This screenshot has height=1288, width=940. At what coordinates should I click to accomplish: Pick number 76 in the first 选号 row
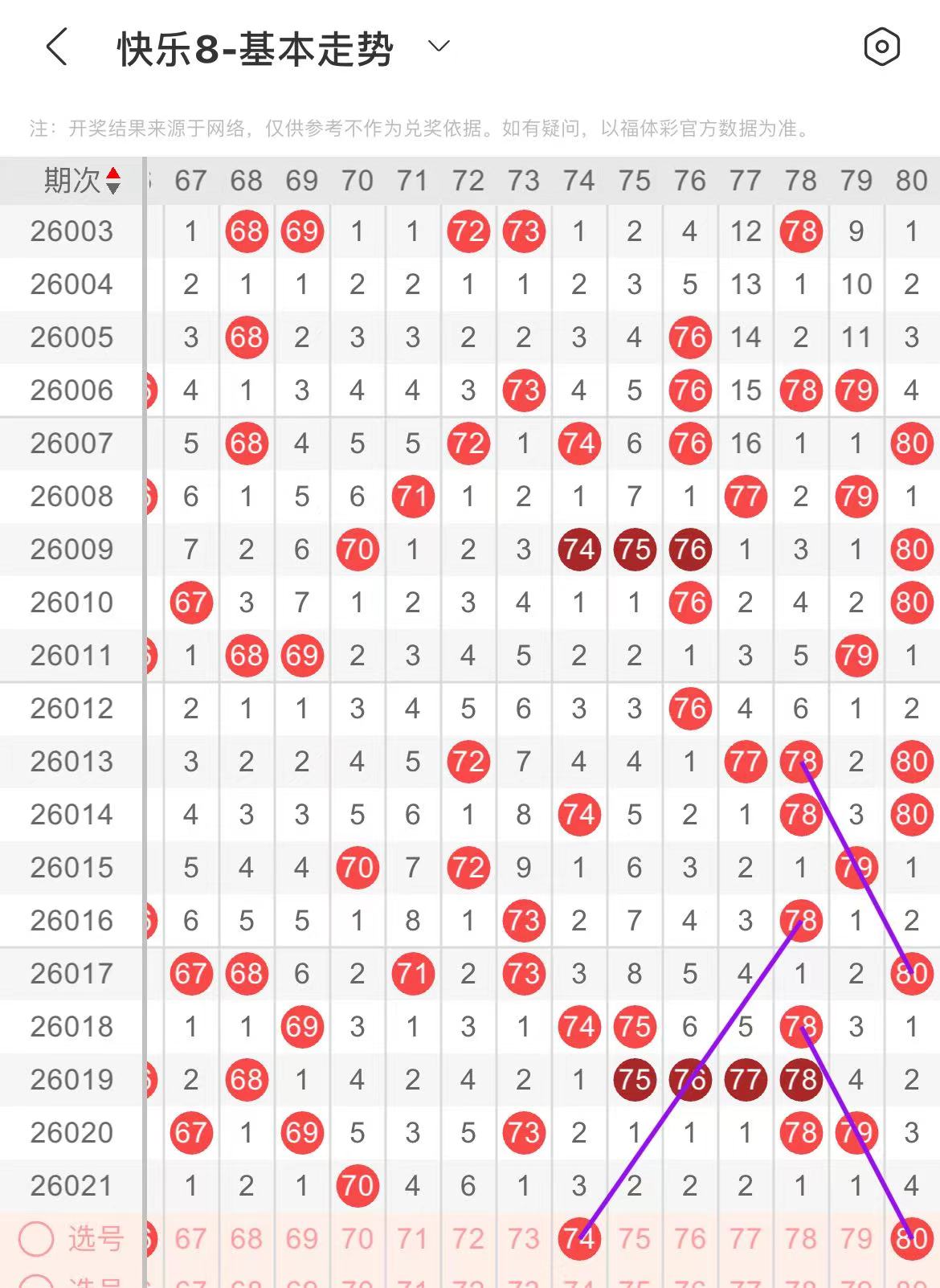(x=689, y=1238)
